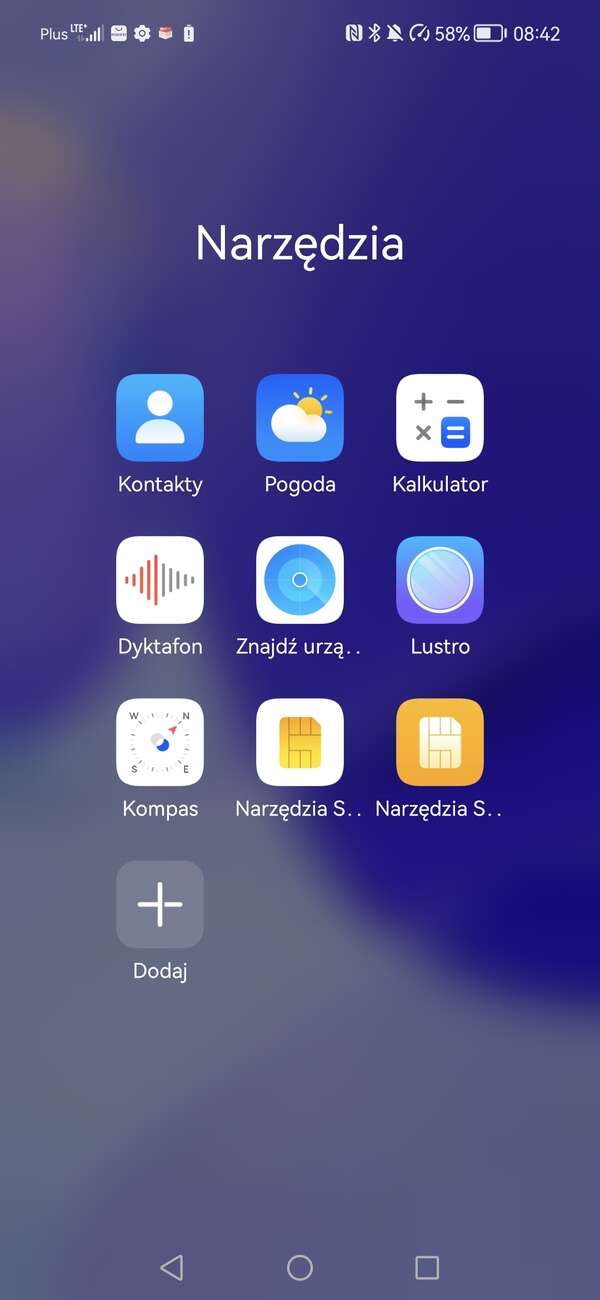Launch the Lustro mirror app
This screenshot has height=1300, width=600.
coord(440,580)
